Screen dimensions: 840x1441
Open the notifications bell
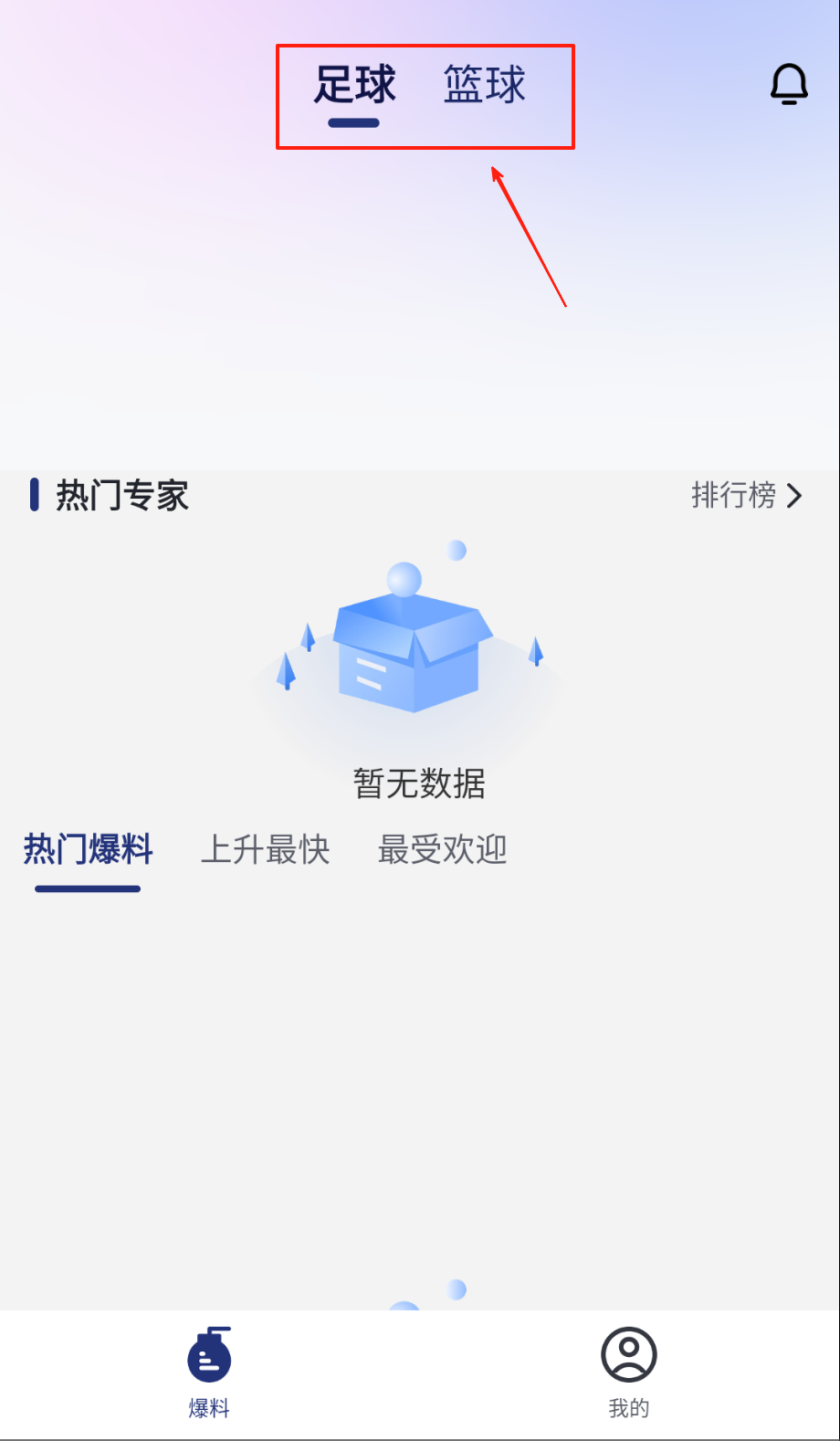coord(789,85)
